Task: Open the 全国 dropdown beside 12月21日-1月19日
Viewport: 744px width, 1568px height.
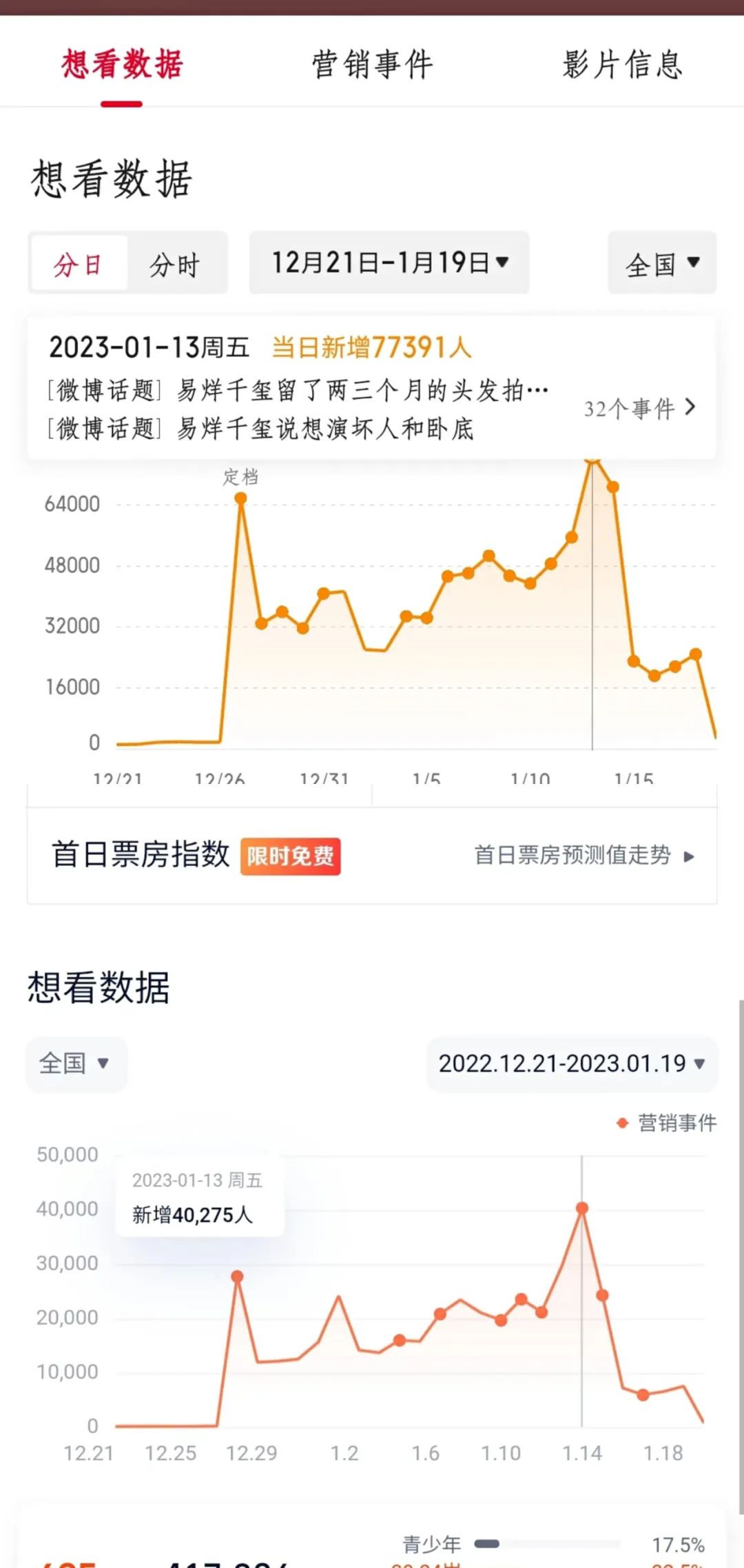Action: tap(661, 264)
